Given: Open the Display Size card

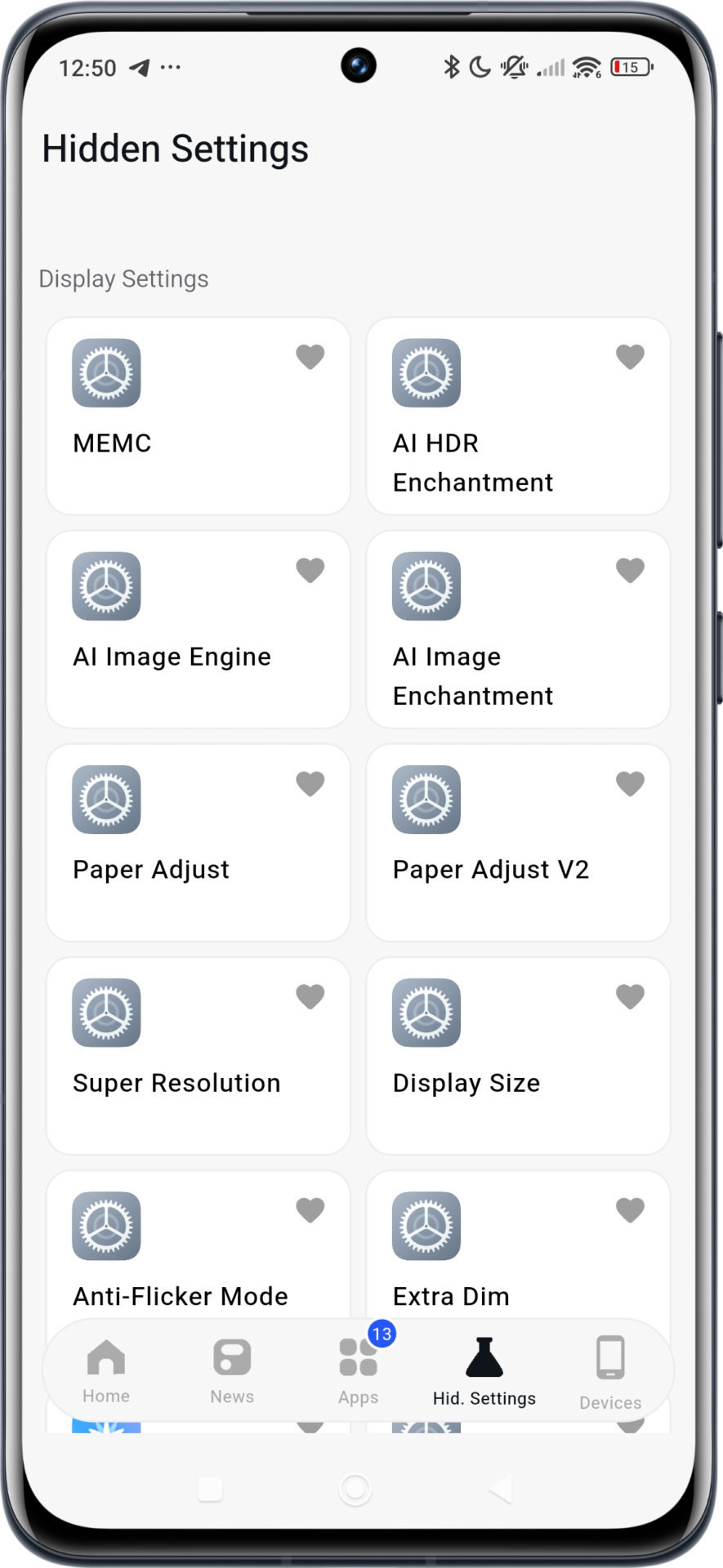Looking at the screenshot, I should click(518, 1056).
